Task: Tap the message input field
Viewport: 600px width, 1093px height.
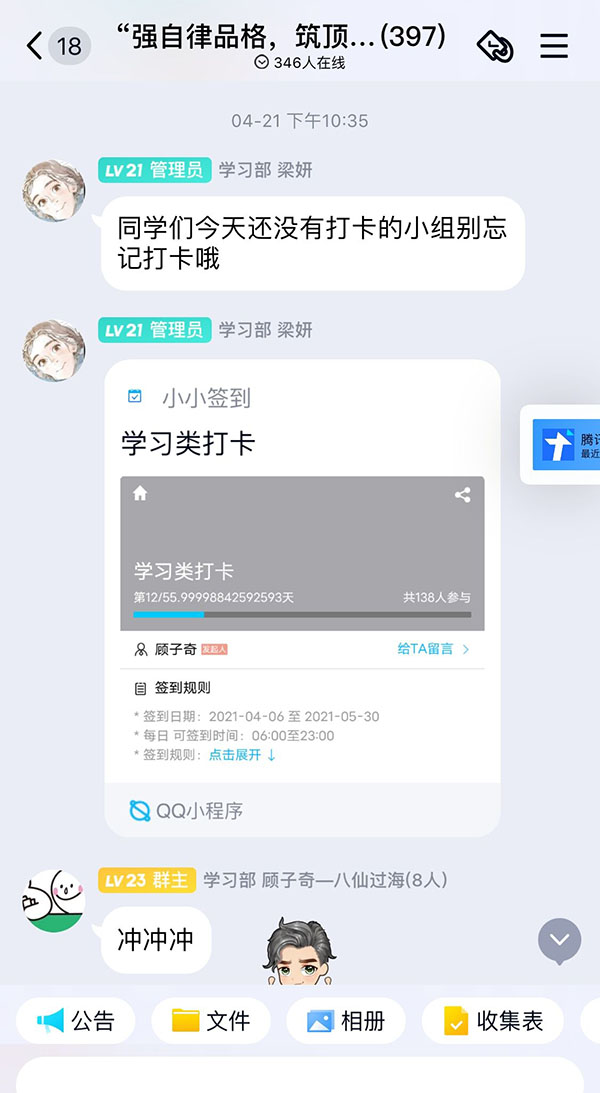Action: [x=300, y=1075]
